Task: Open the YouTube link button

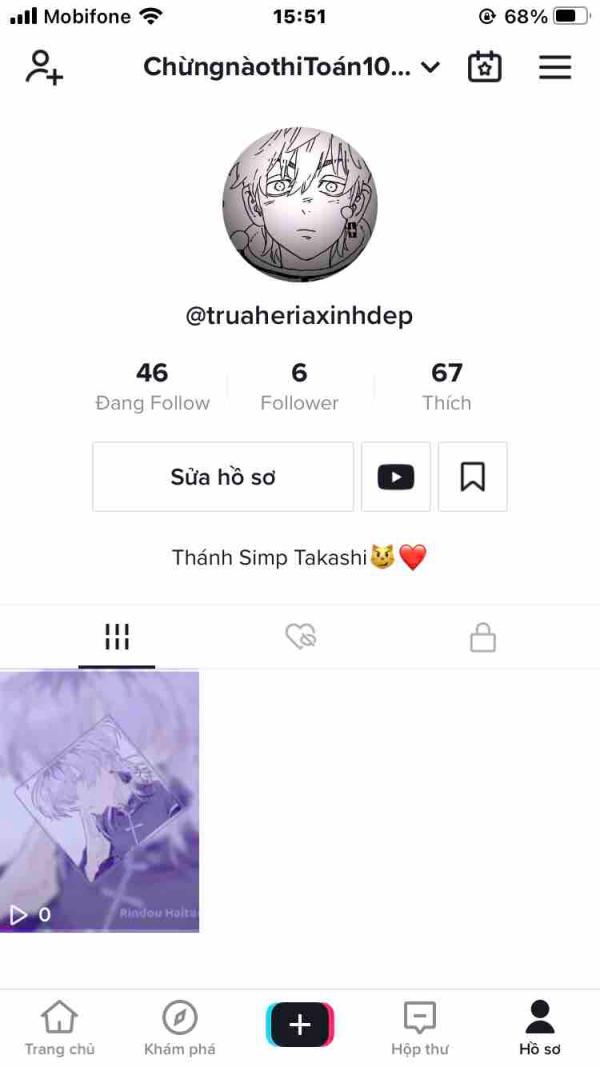Action: [396, 477]
